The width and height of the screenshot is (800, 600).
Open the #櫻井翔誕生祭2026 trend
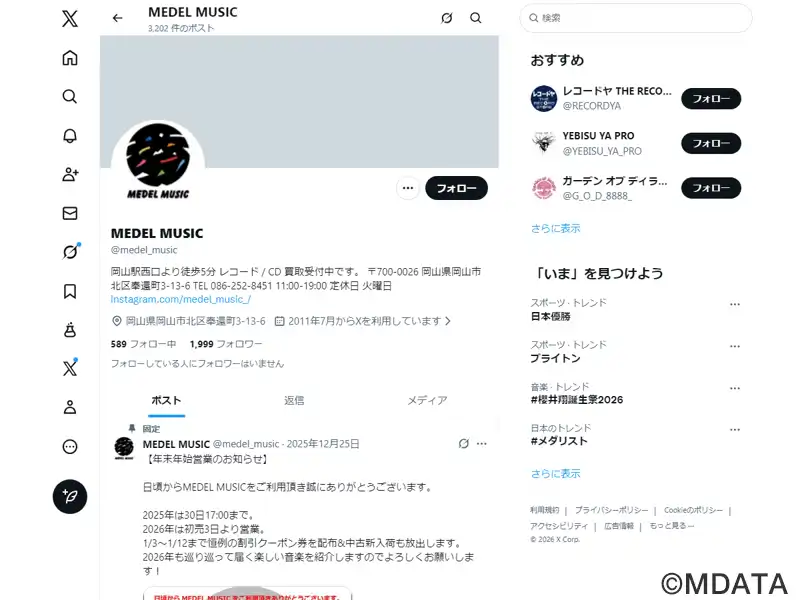coord(576,399)
